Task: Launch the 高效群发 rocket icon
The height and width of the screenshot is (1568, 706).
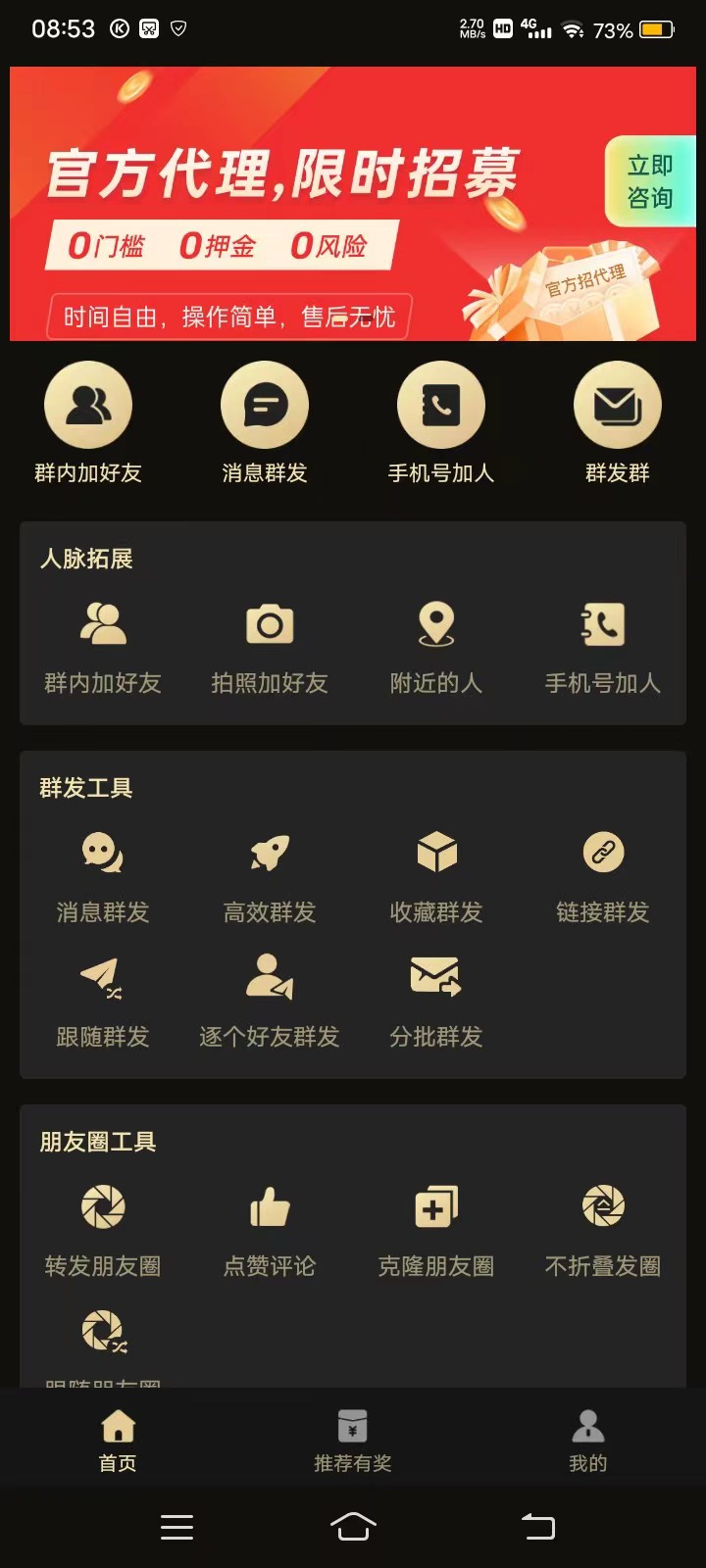Action: [x=268, y=854]
